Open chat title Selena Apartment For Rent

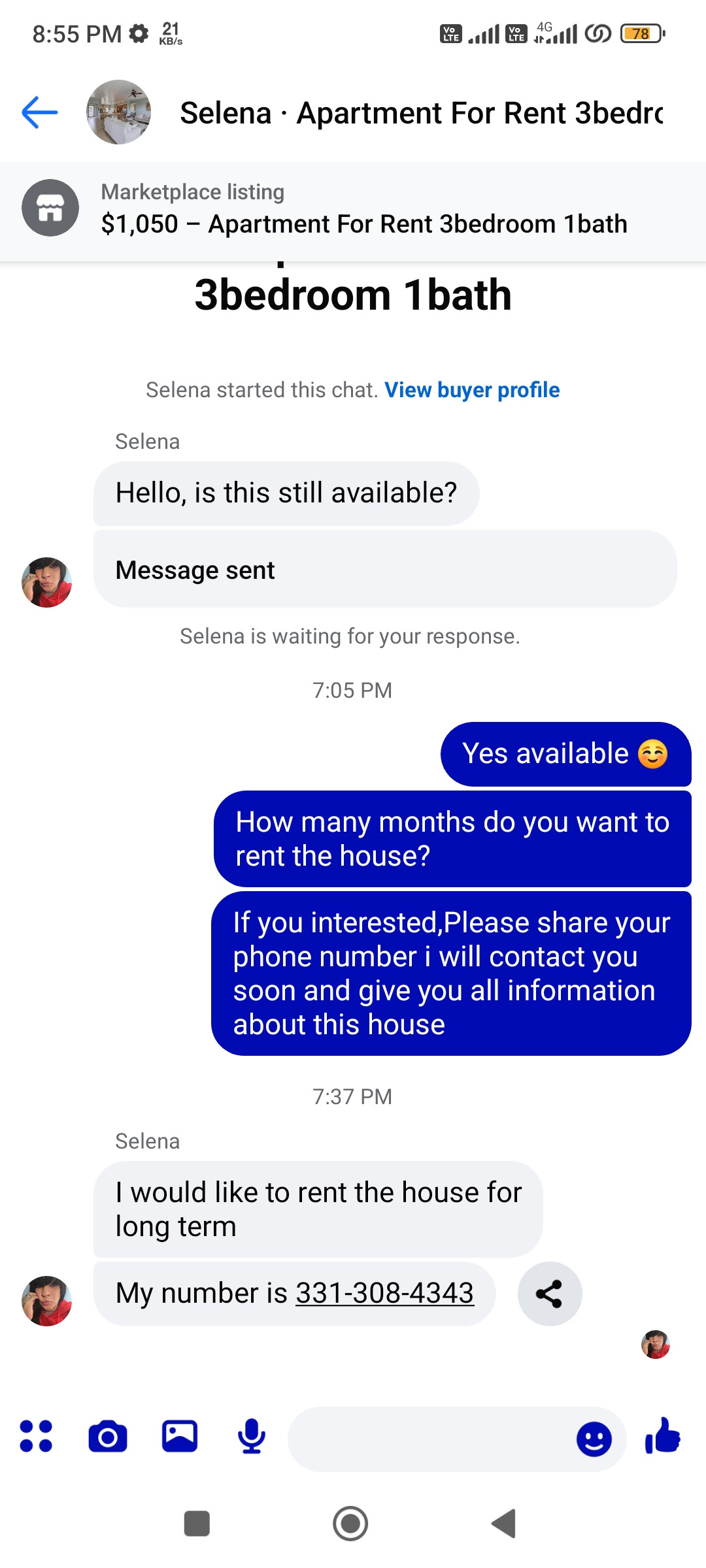(x=421, y=112)
